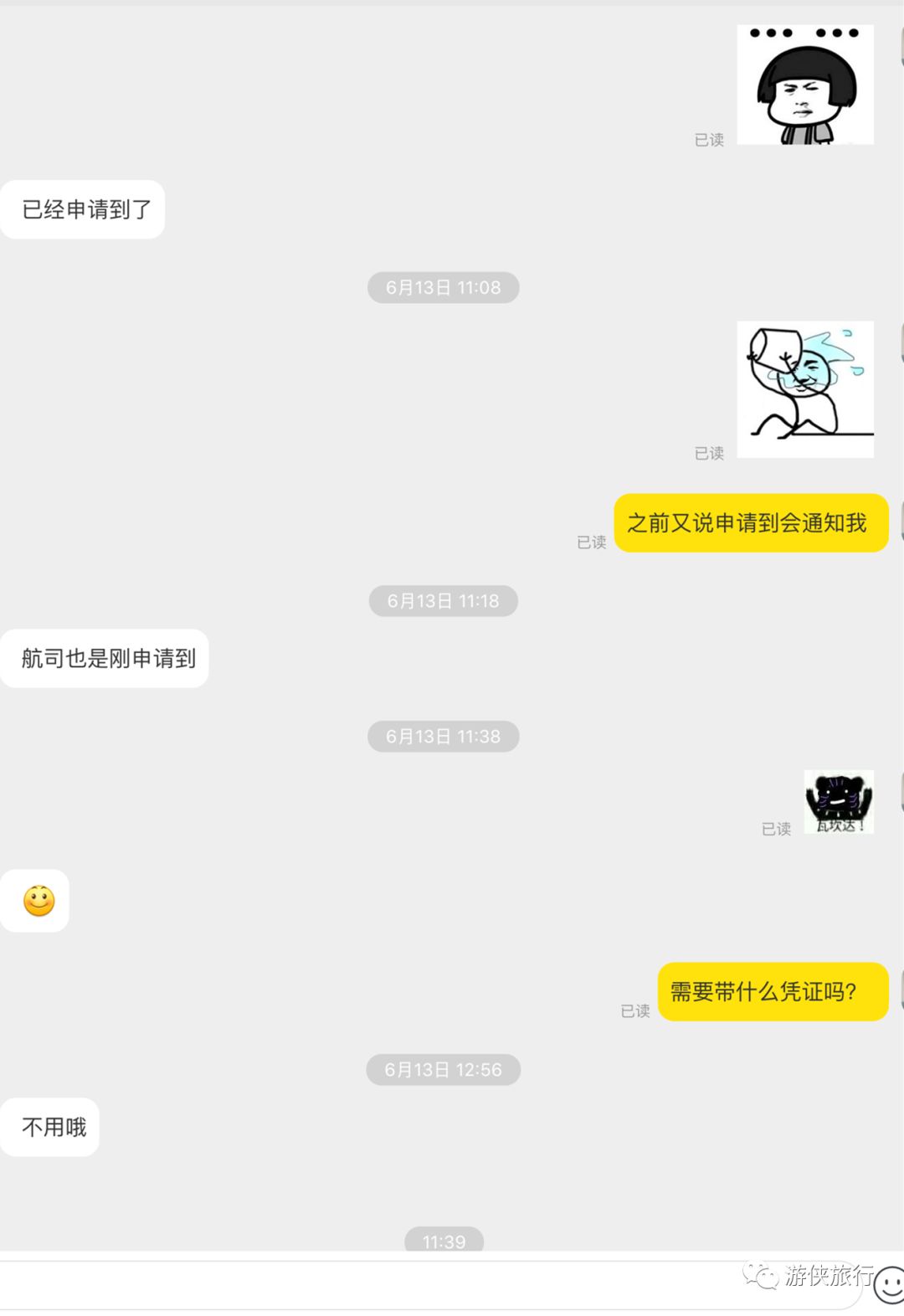The image size is (904, 1316).
Task: Open the bowl-cut face sticker image
Action: click(804, 85)
